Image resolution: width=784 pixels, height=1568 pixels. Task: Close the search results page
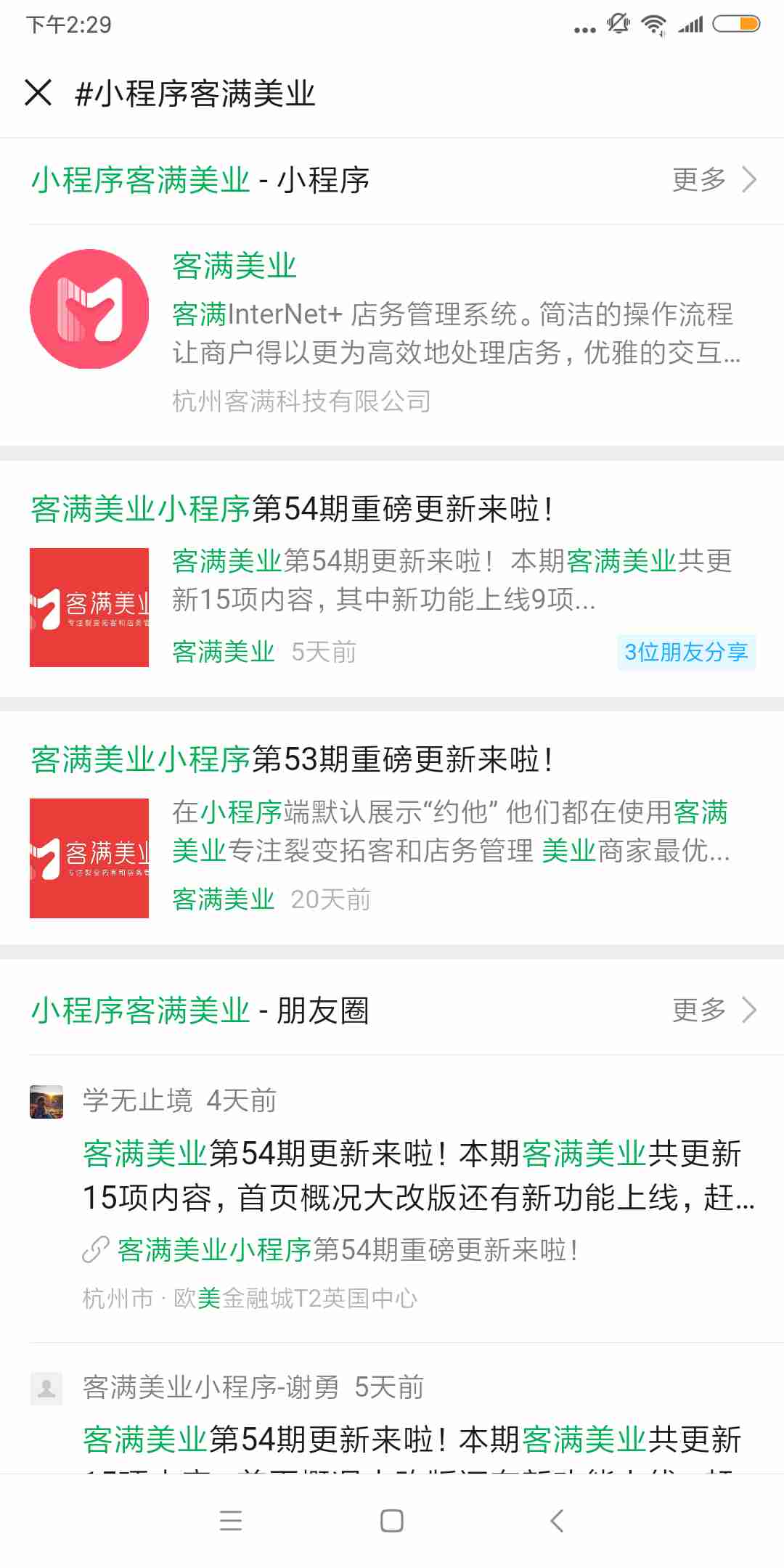(38, 93)
